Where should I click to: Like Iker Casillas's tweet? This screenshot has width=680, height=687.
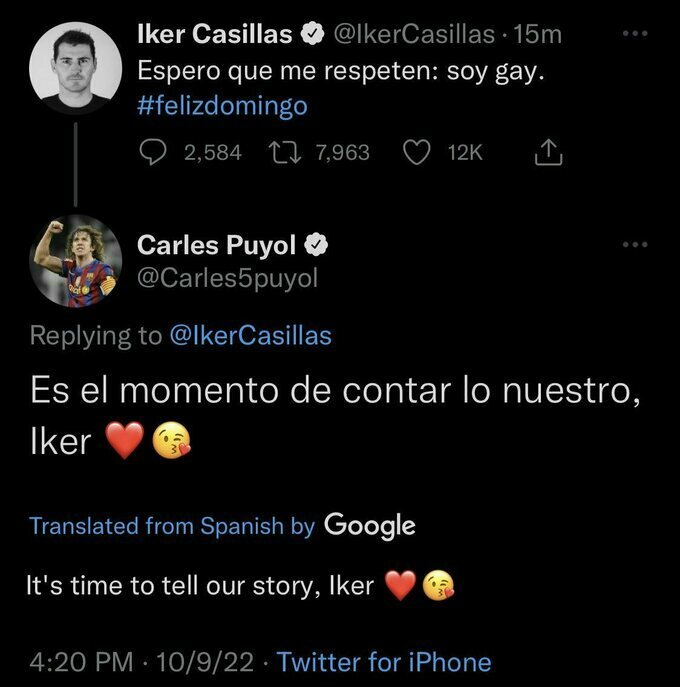point(416,152)
